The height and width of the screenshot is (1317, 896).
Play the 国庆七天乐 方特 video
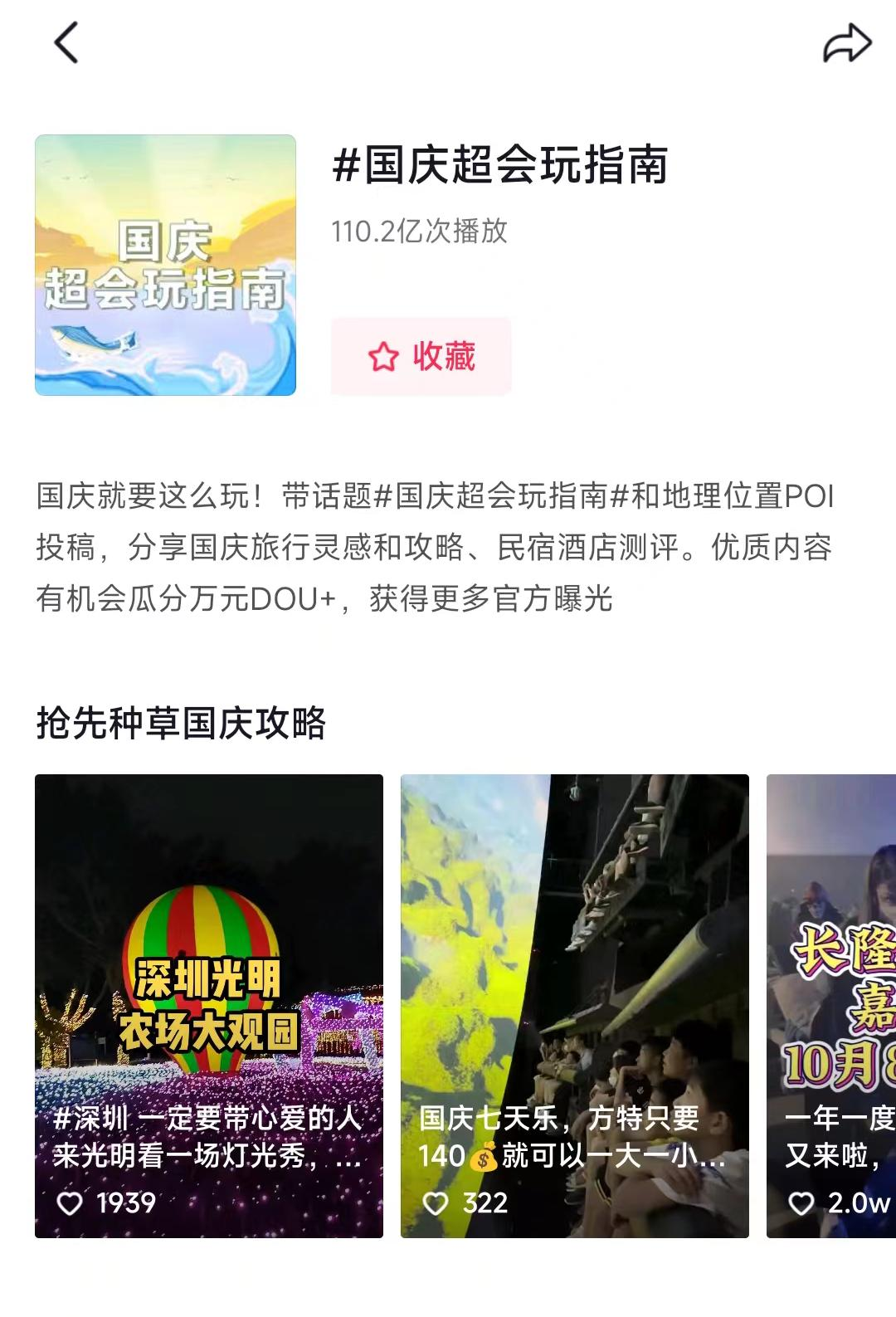coord(574,1005)
